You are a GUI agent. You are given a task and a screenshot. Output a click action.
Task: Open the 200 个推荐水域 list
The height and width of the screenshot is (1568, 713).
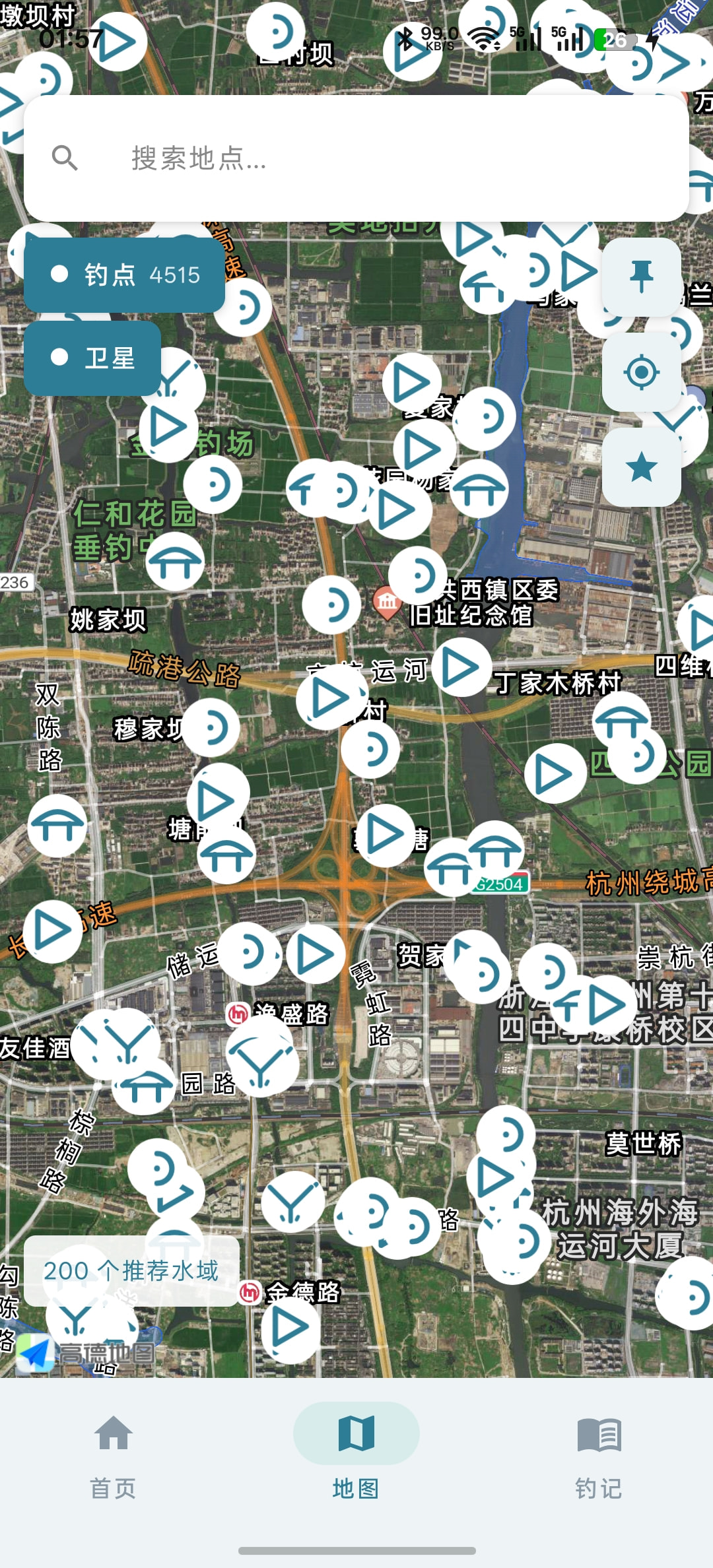131,1270
